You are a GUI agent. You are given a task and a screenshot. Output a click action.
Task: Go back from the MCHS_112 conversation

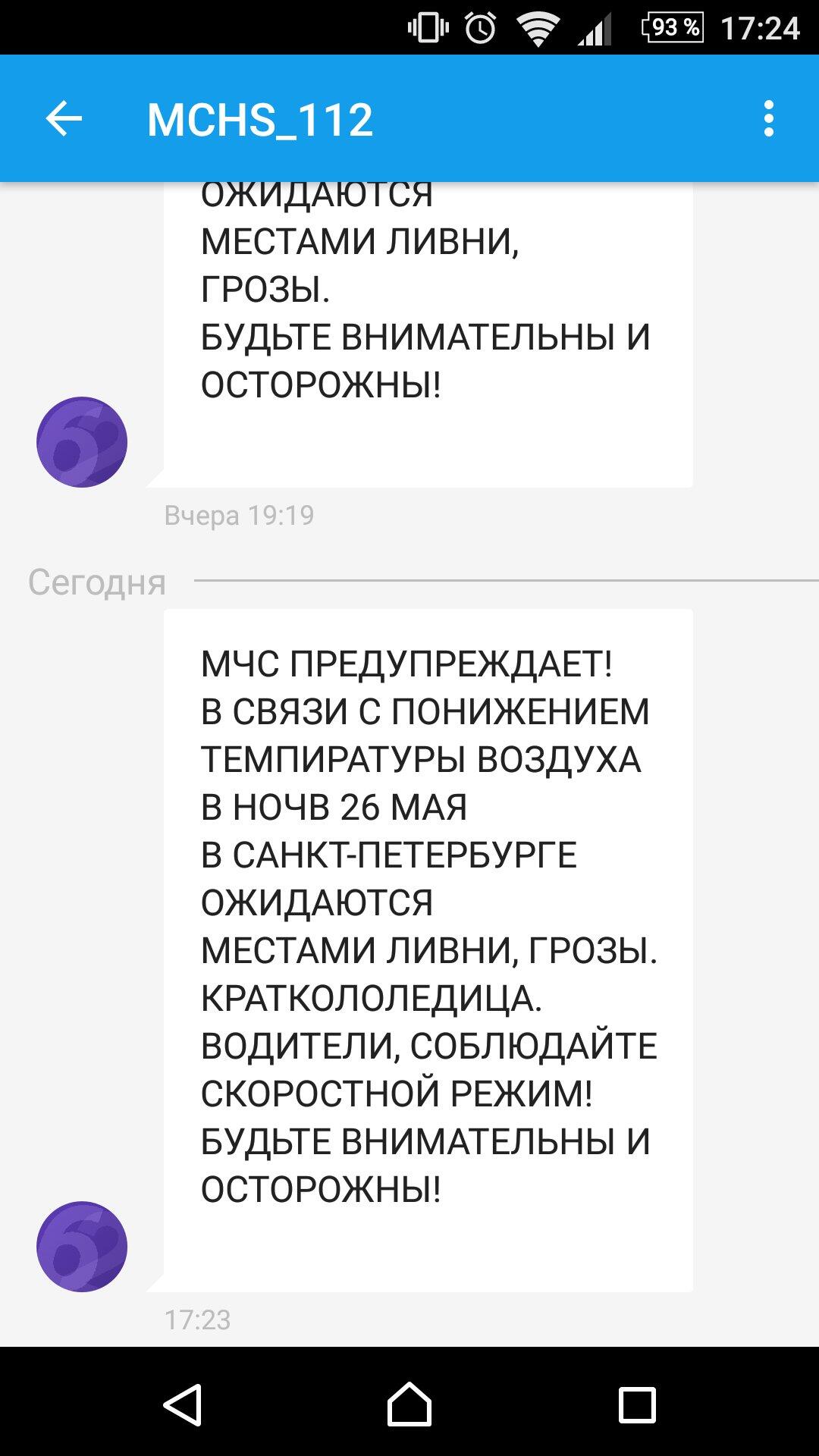[64, 119]
